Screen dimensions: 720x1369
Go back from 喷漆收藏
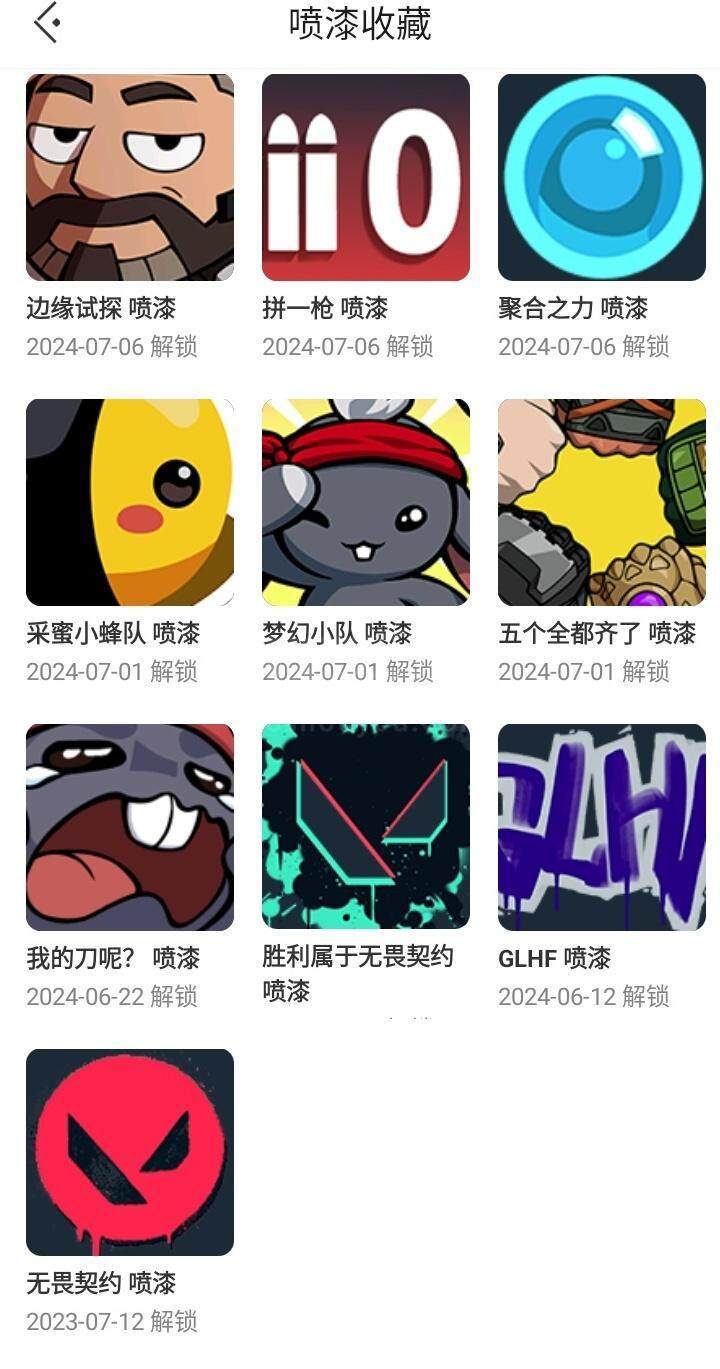click(47, 23)
